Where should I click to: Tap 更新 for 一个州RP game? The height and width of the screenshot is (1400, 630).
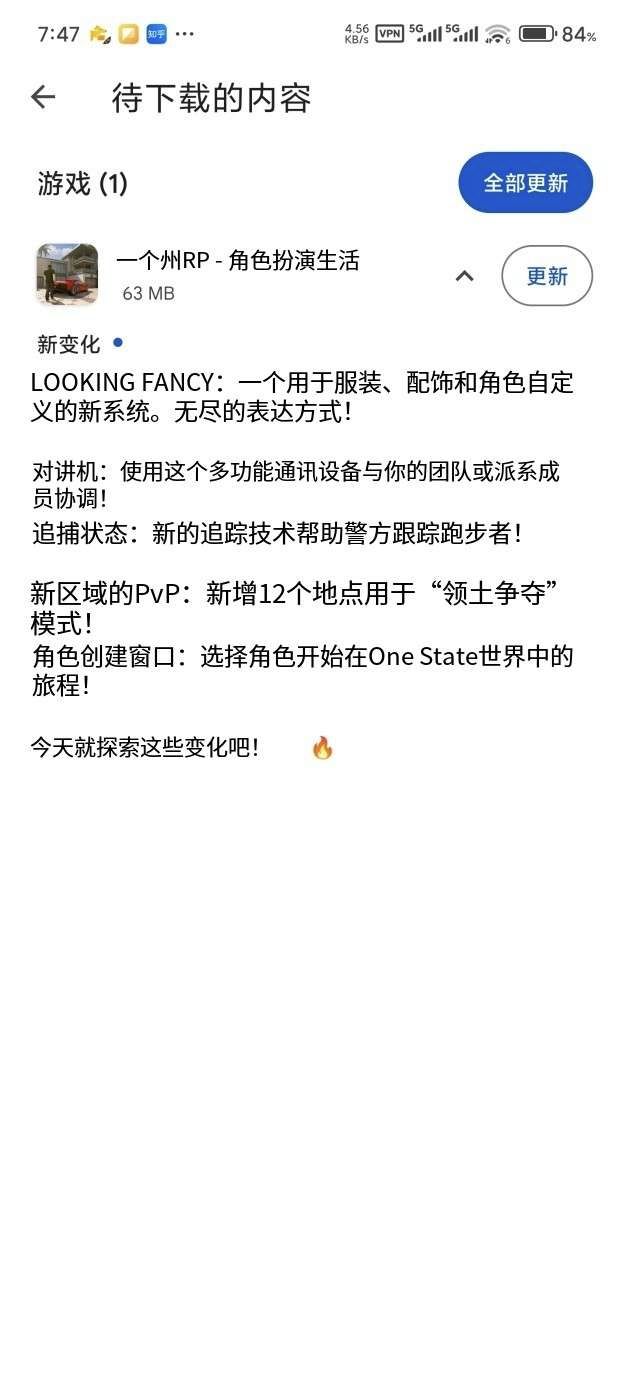click(546, 276)
